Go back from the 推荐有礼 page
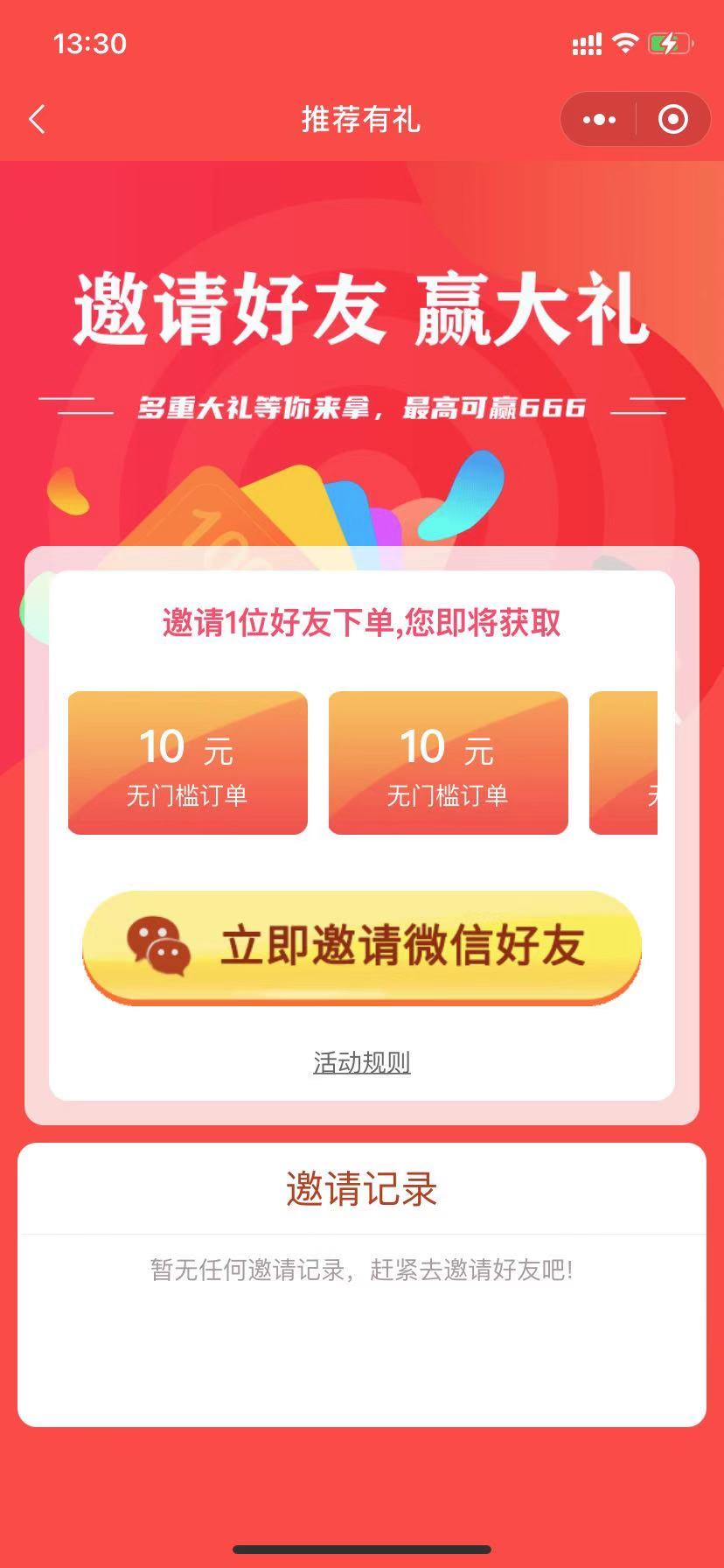Screen dimensions: 724x1568 37,119
